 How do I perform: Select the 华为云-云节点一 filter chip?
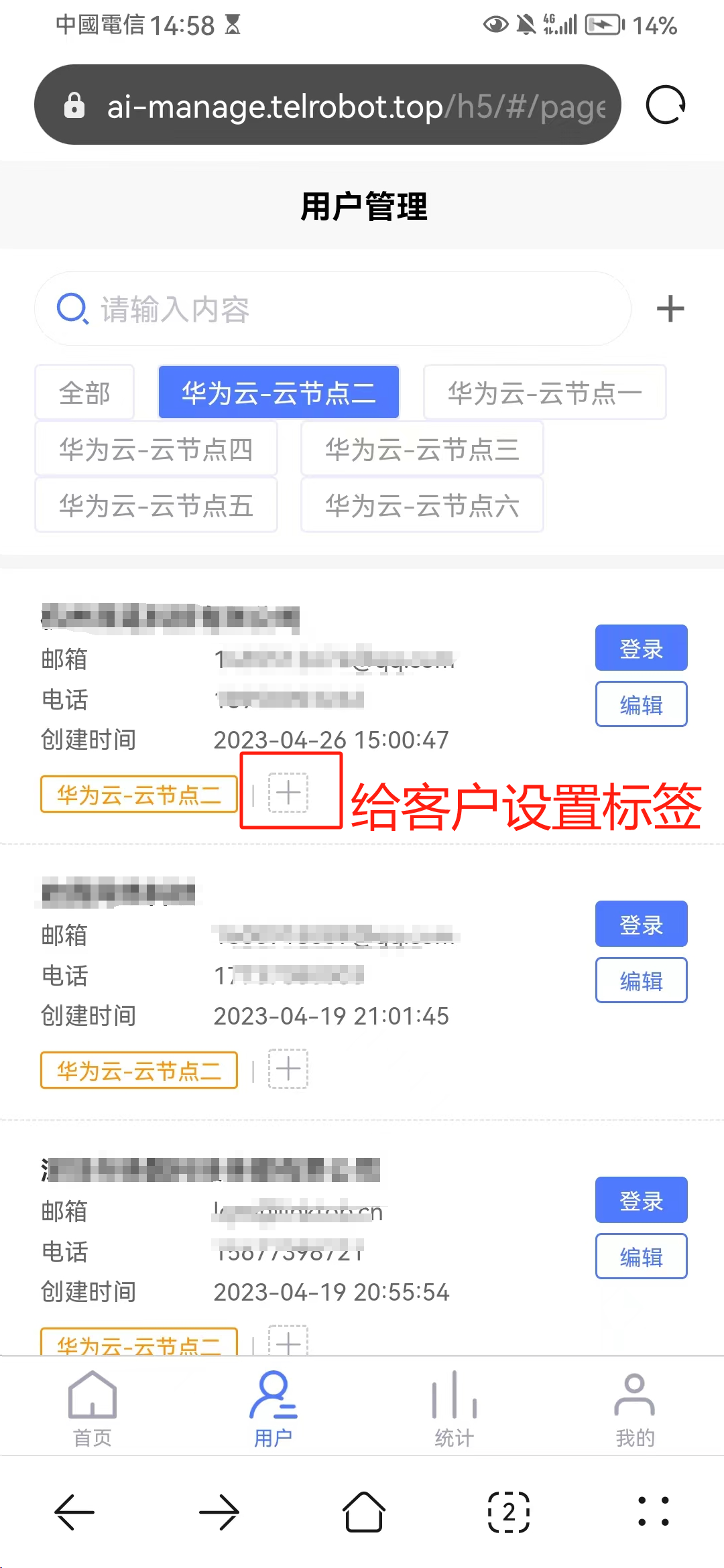click(544, 393)
